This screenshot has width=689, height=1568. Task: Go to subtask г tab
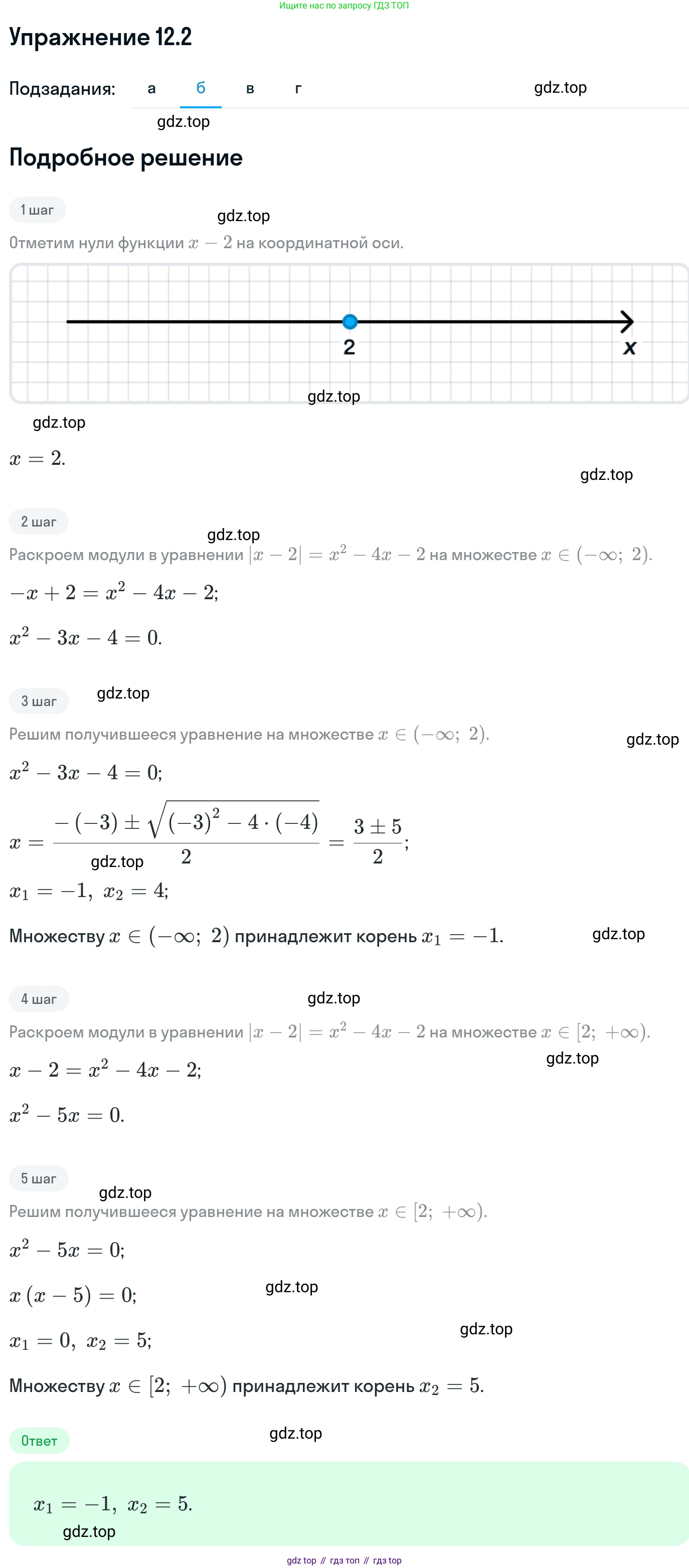click(x=298, y=89)
